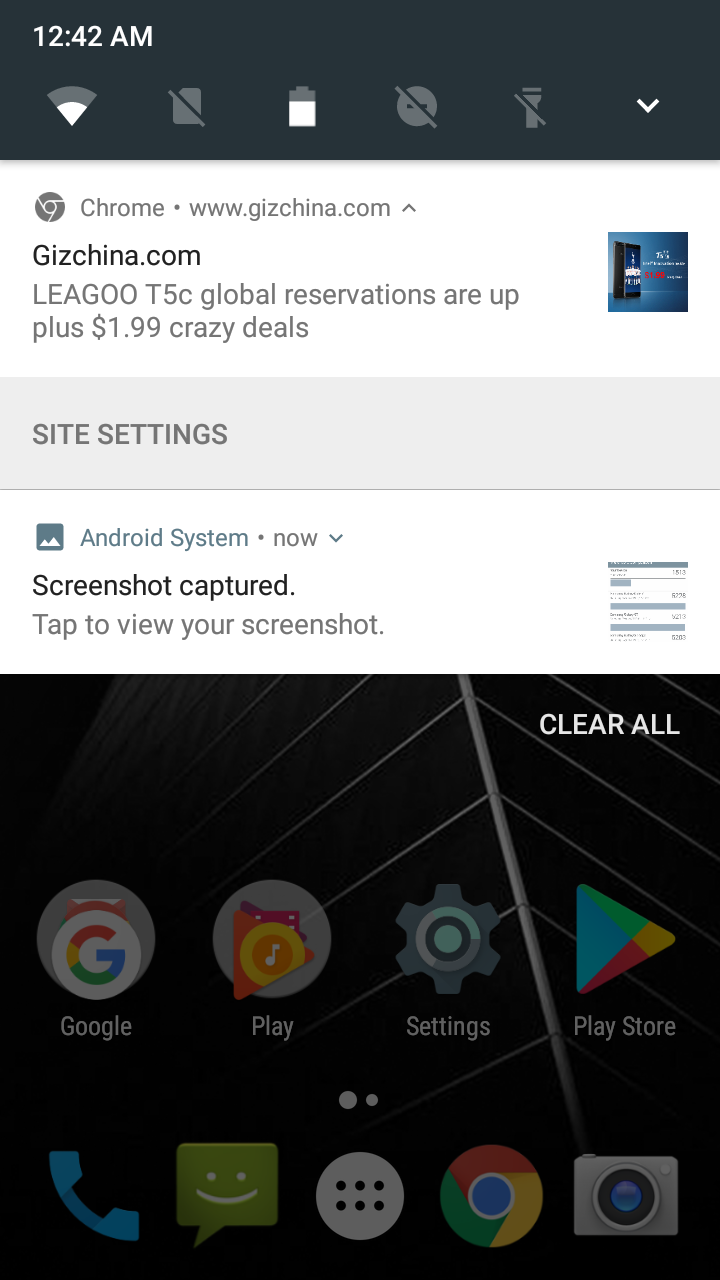
Task: Open the Messaging app
Action: click(228, 1195)
